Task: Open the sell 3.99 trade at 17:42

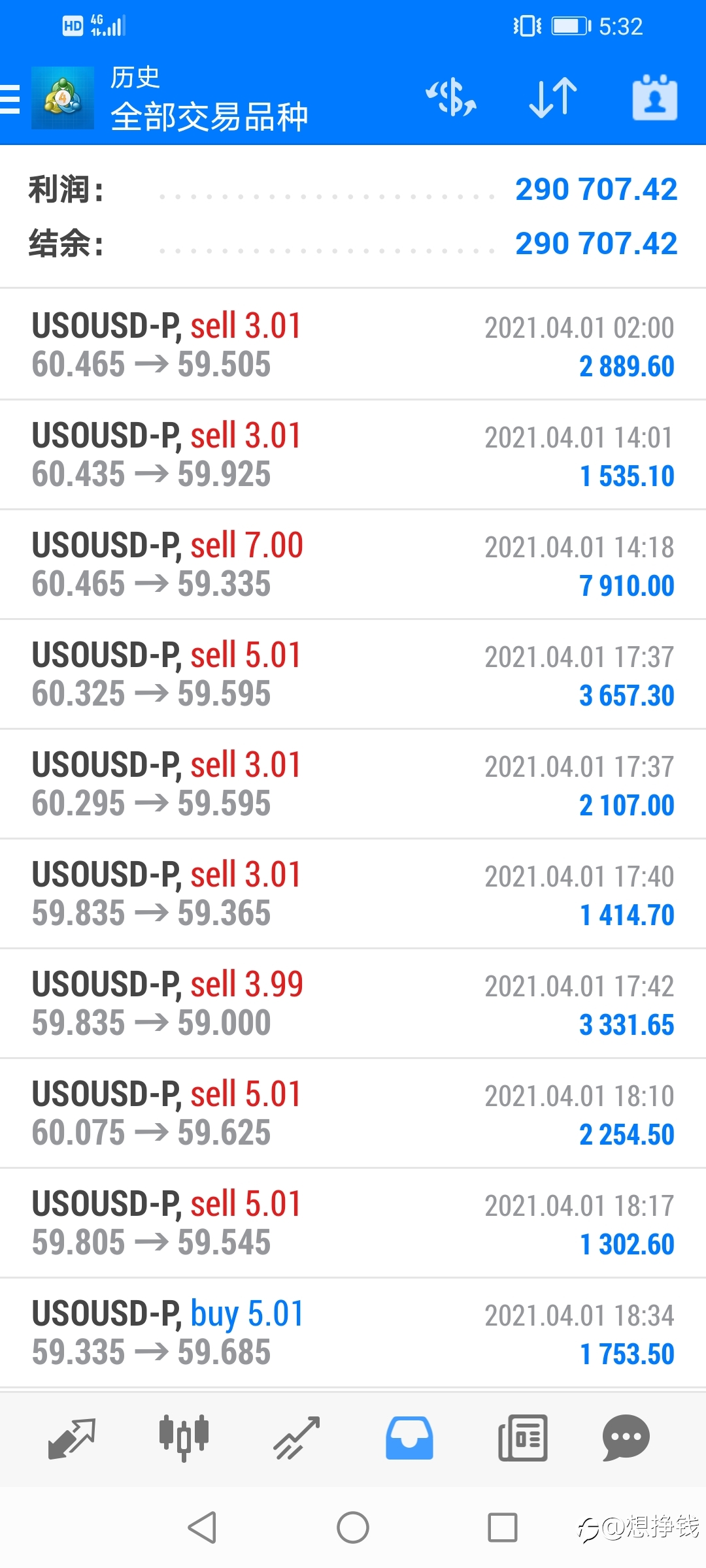Action: 353,1004
